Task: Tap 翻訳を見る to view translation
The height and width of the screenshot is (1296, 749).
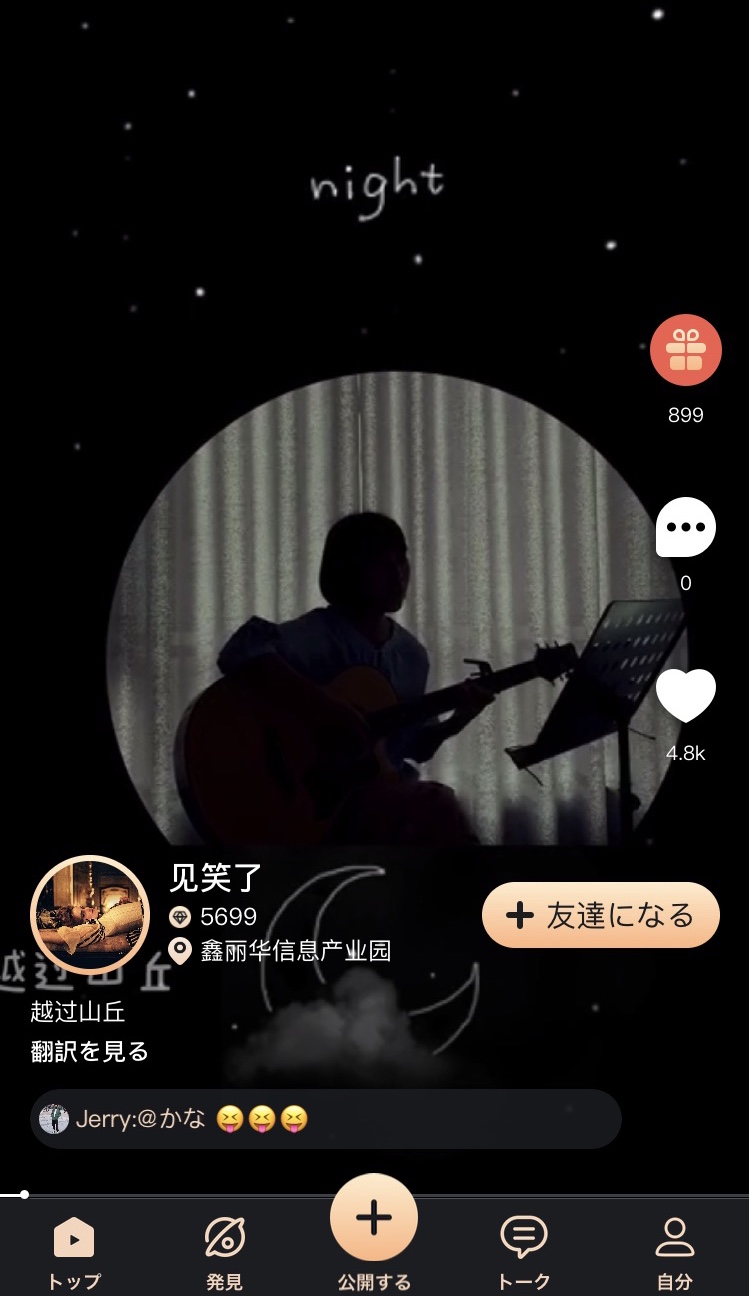Action: click(x=90, y=1051)
